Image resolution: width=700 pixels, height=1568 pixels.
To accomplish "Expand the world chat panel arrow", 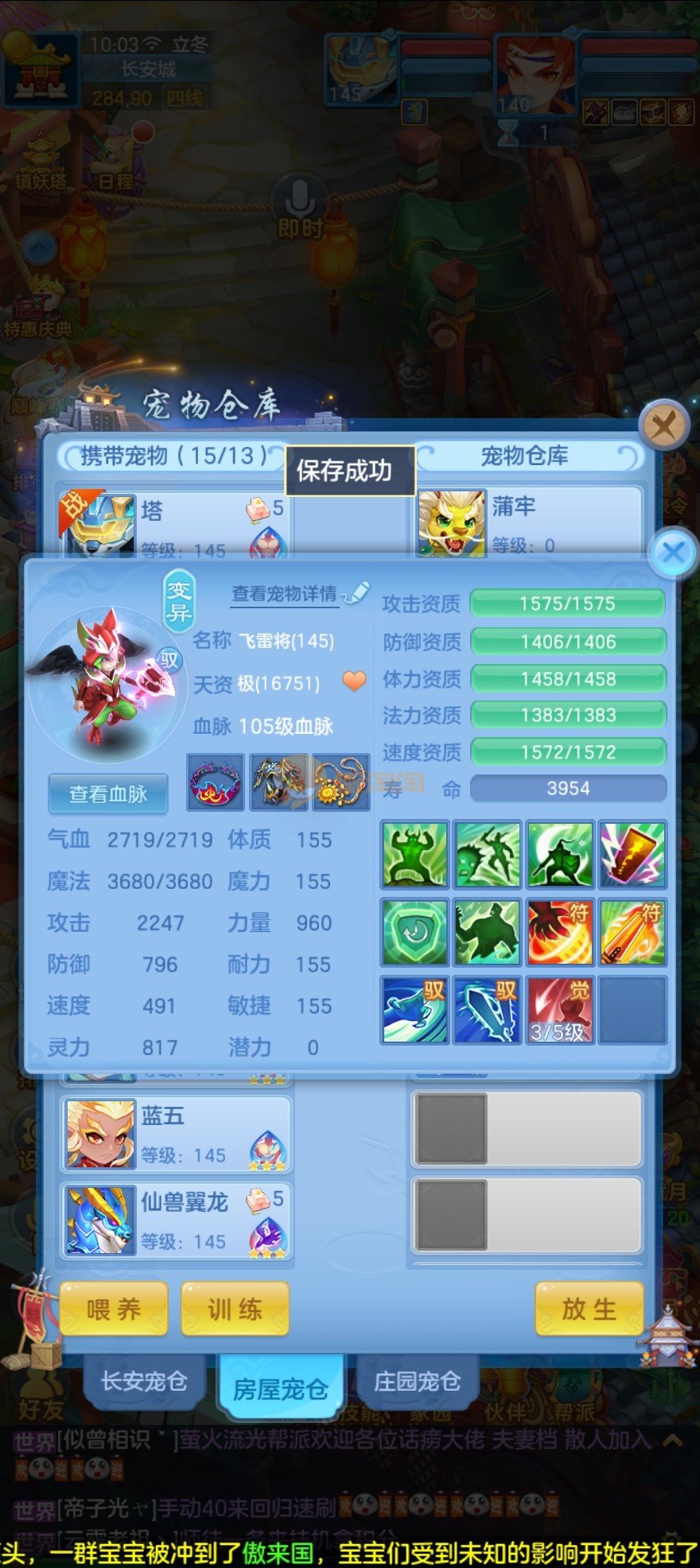I will (x=672, y=1439).
